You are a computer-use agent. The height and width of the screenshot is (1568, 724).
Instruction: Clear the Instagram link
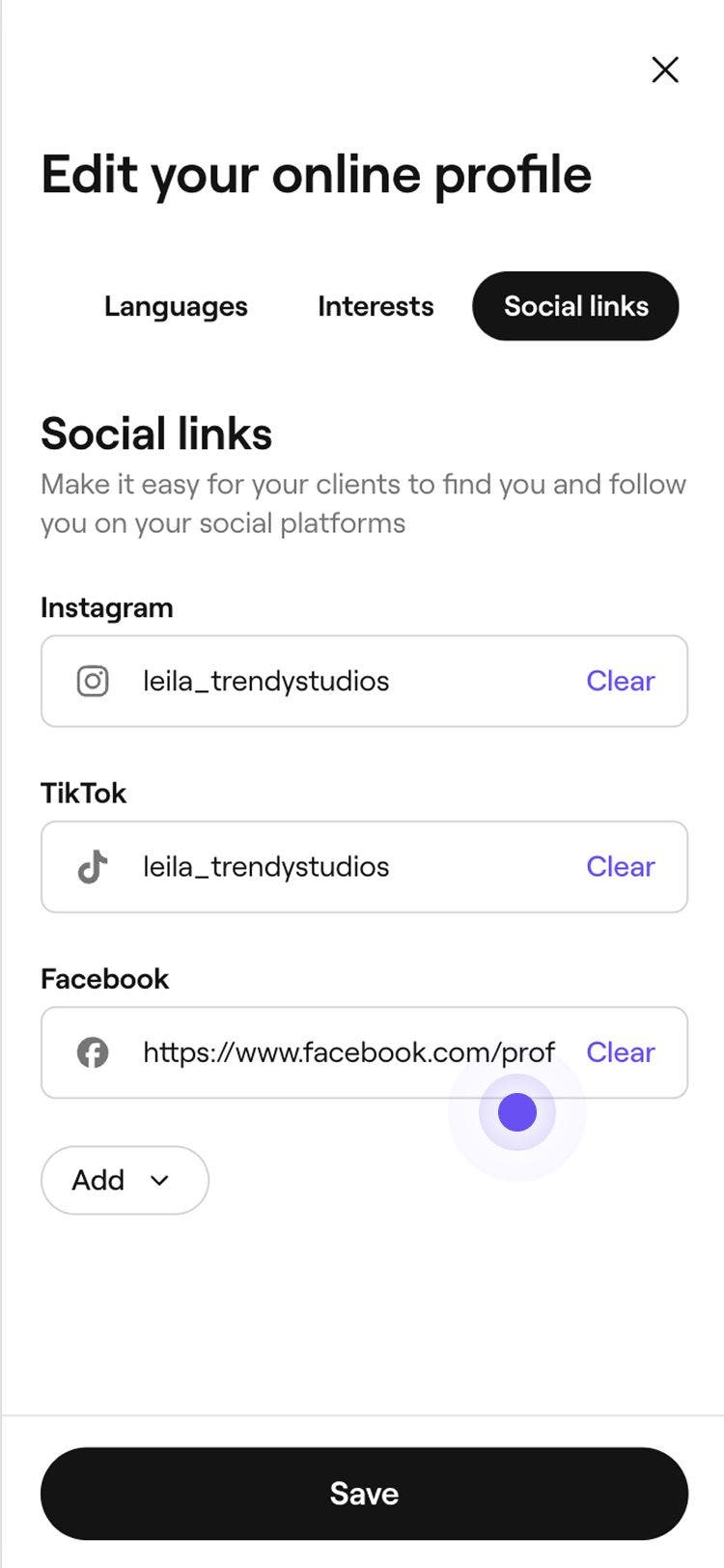pos(621,681)
